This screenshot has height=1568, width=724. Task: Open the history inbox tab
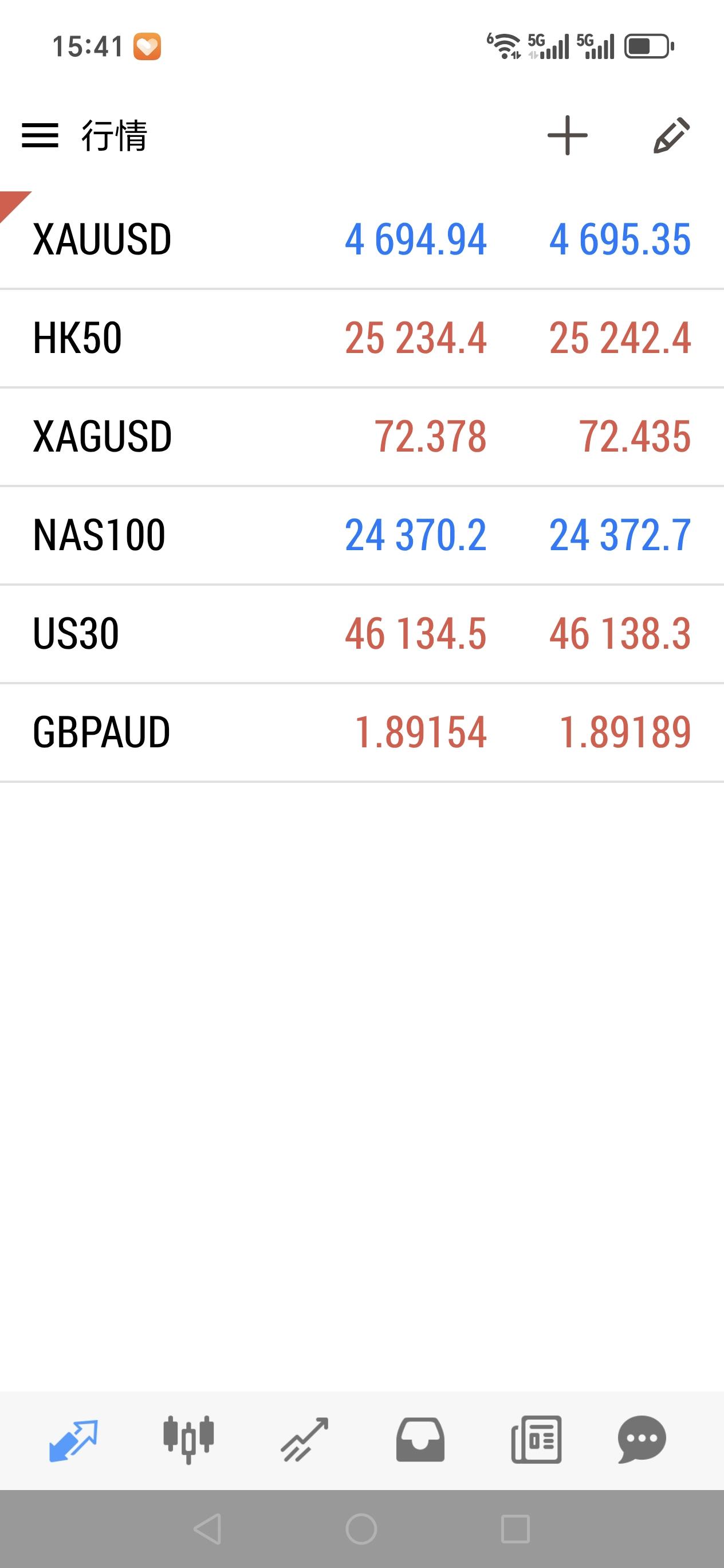(x=420, y=1440)
